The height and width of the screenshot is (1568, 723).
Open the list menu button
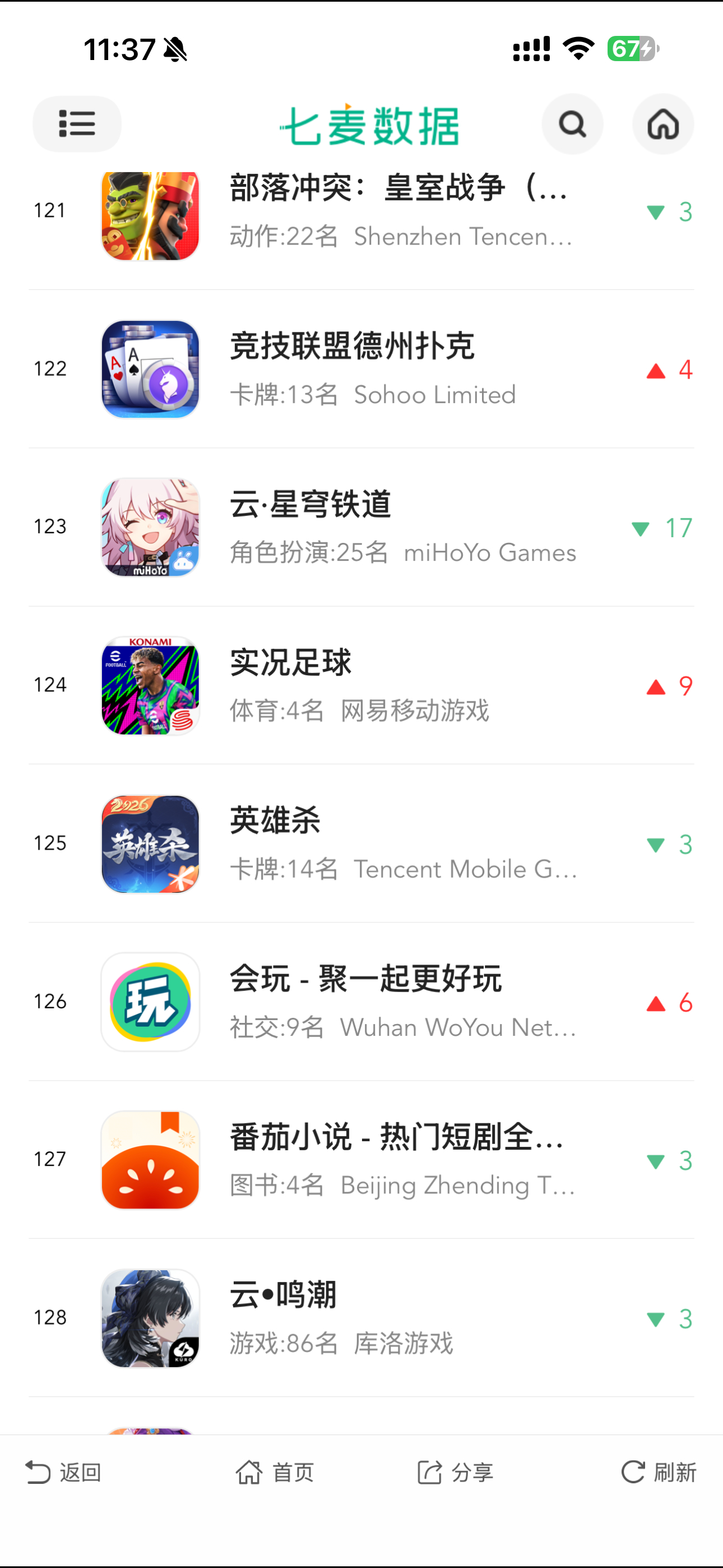[x=77, y=123]
